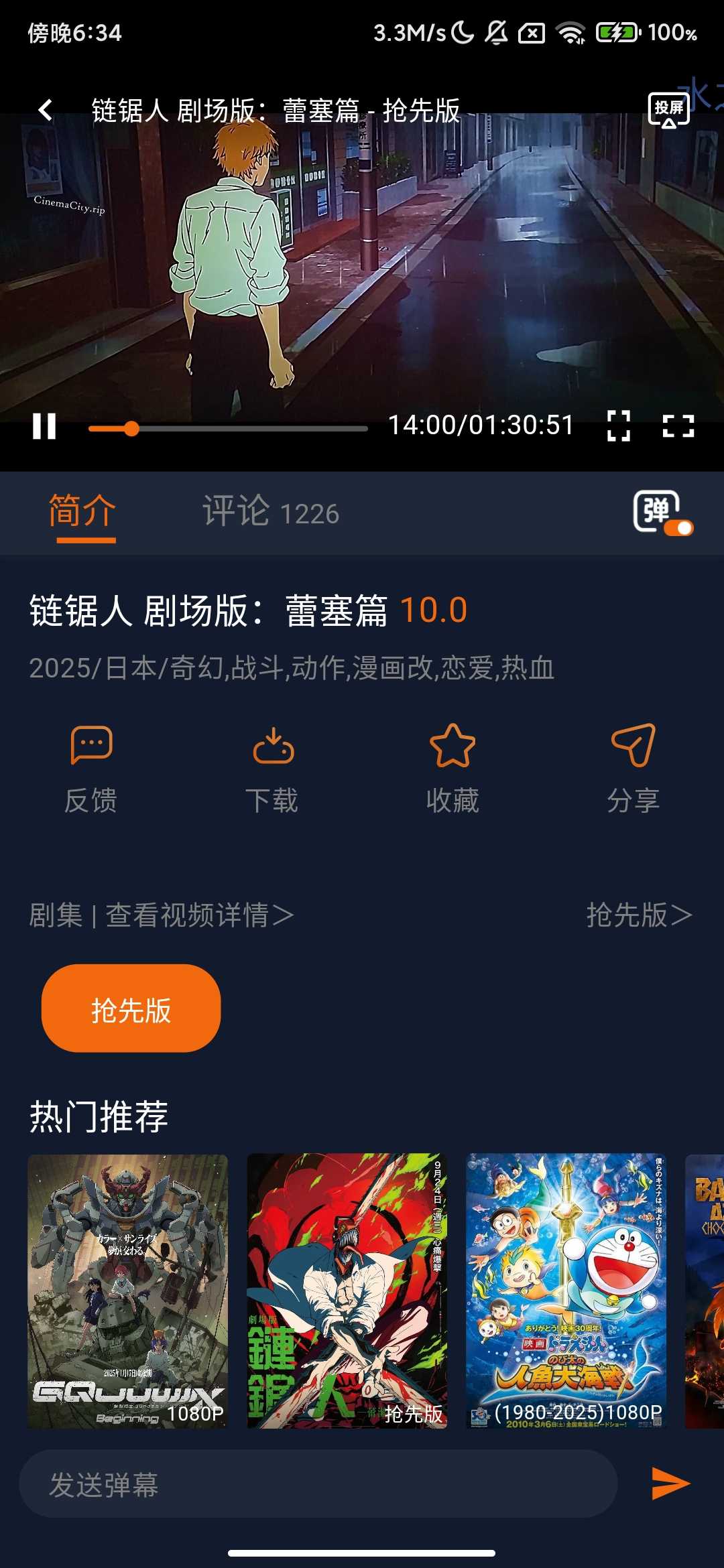Expand the 抢先版 episode list
The width and height of the screenshot is (724, 1568).
[639, 915]
